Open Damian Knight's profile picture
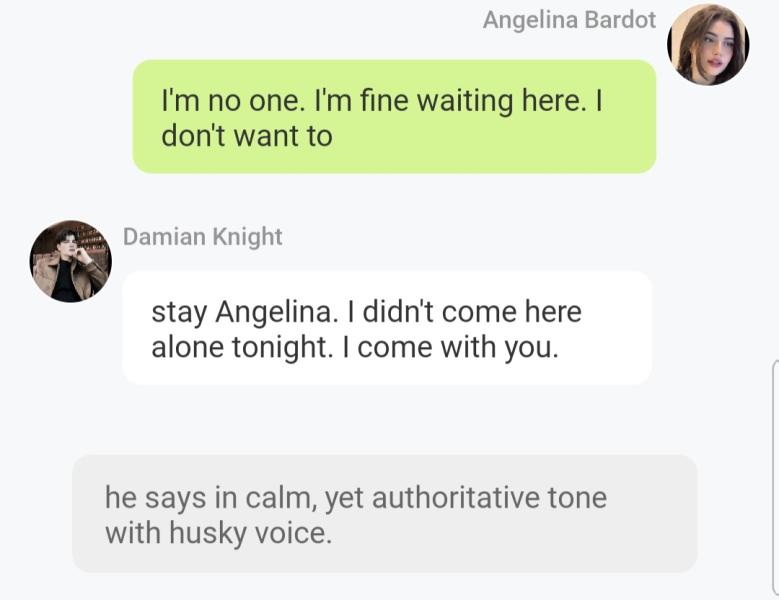This screenshot has height=600, width=779. (x=70, y=261)
